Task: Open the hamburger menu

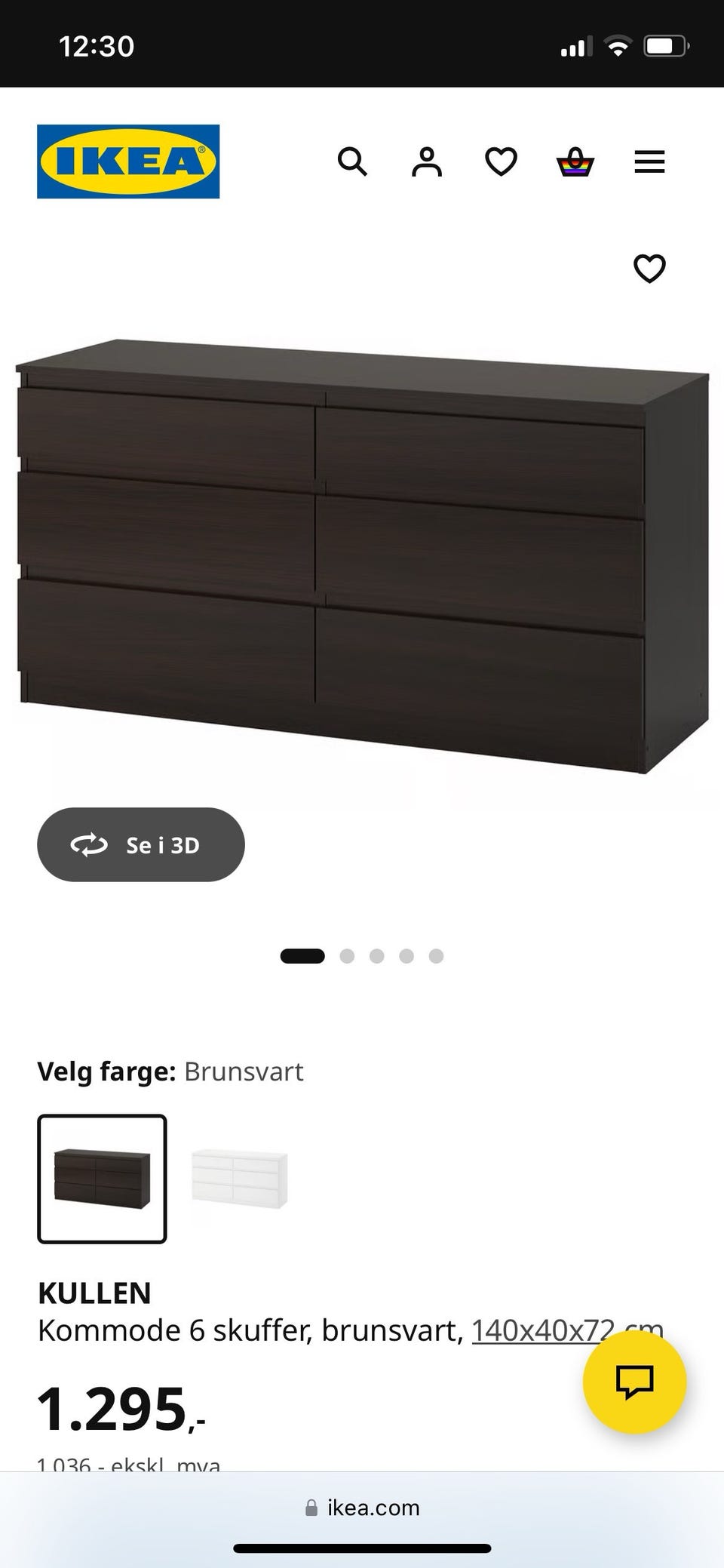Action: 649,161
